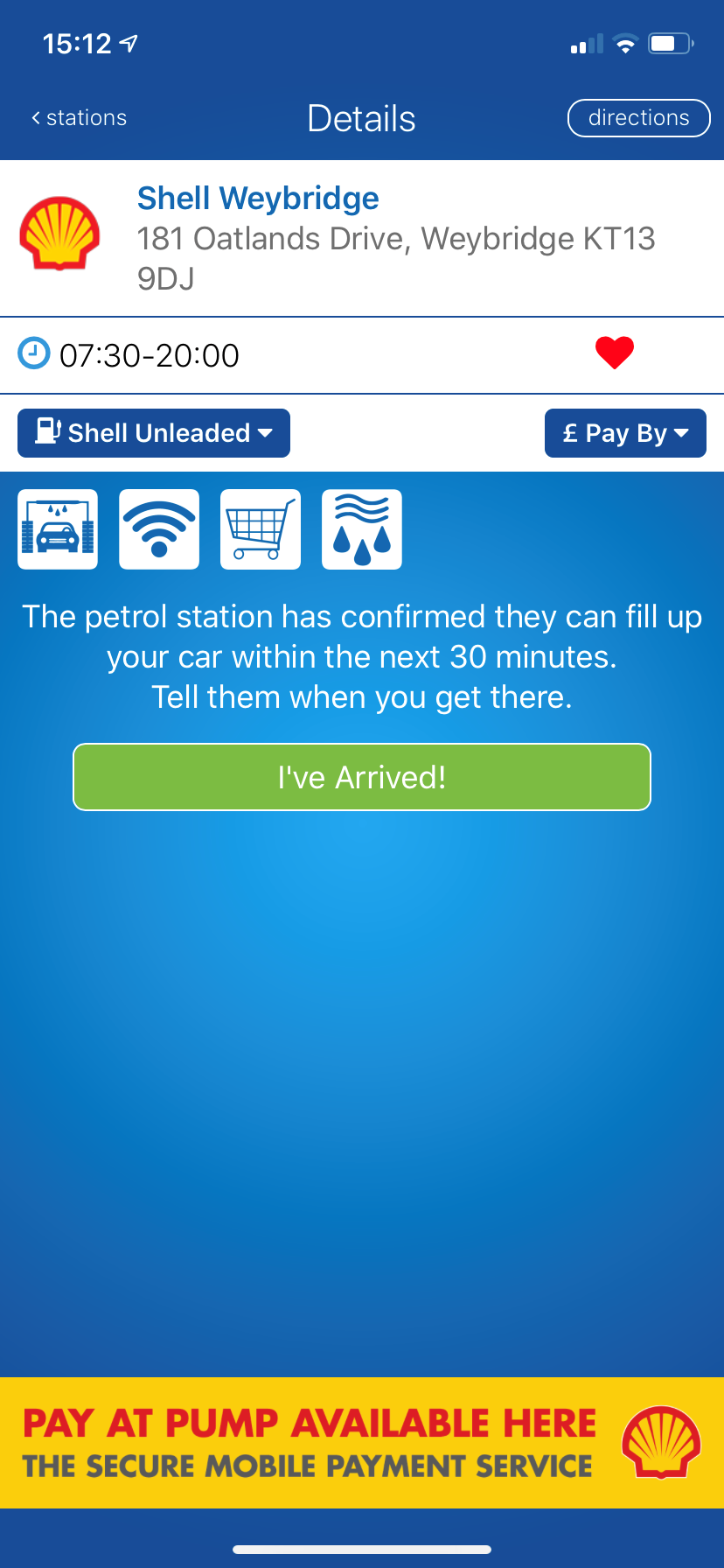Tap the car wash amenity icon
This screenshot has height=1568, width=724.
click(58, 529)
